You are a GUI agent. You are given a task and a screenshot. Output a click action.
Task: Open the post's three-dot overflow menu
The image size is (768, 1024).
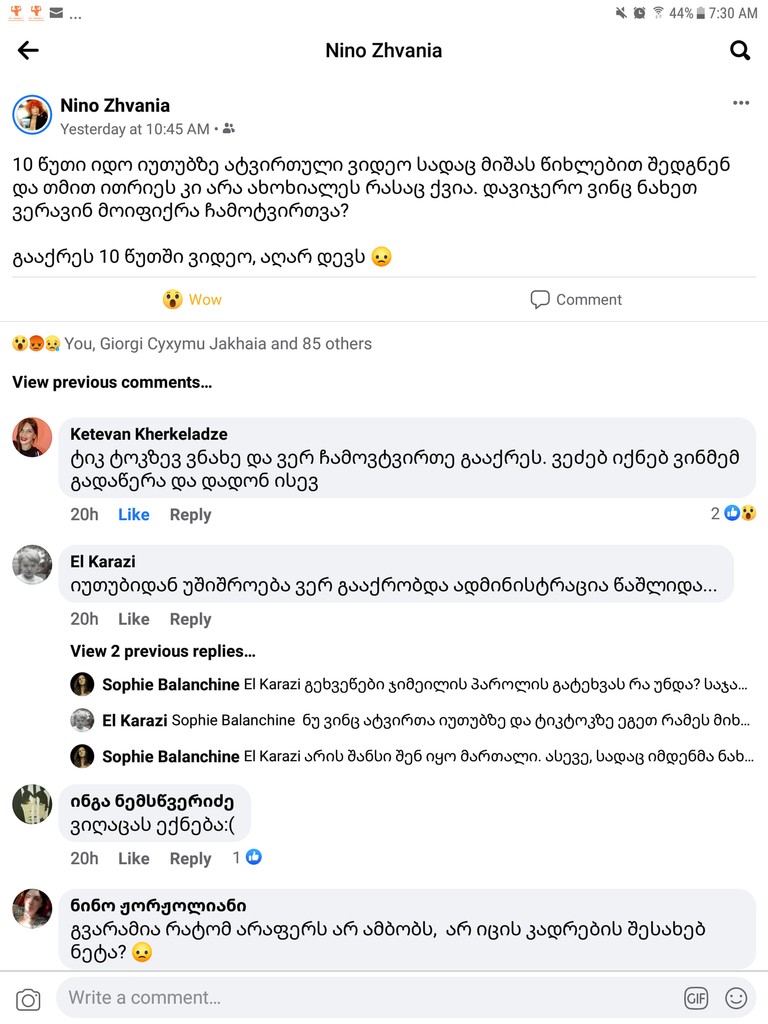click(x=740, y=103)
